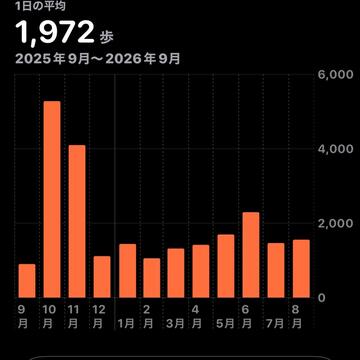
Task: Select the 10月 bar in the steps chart
Action: tap(52, 199)
